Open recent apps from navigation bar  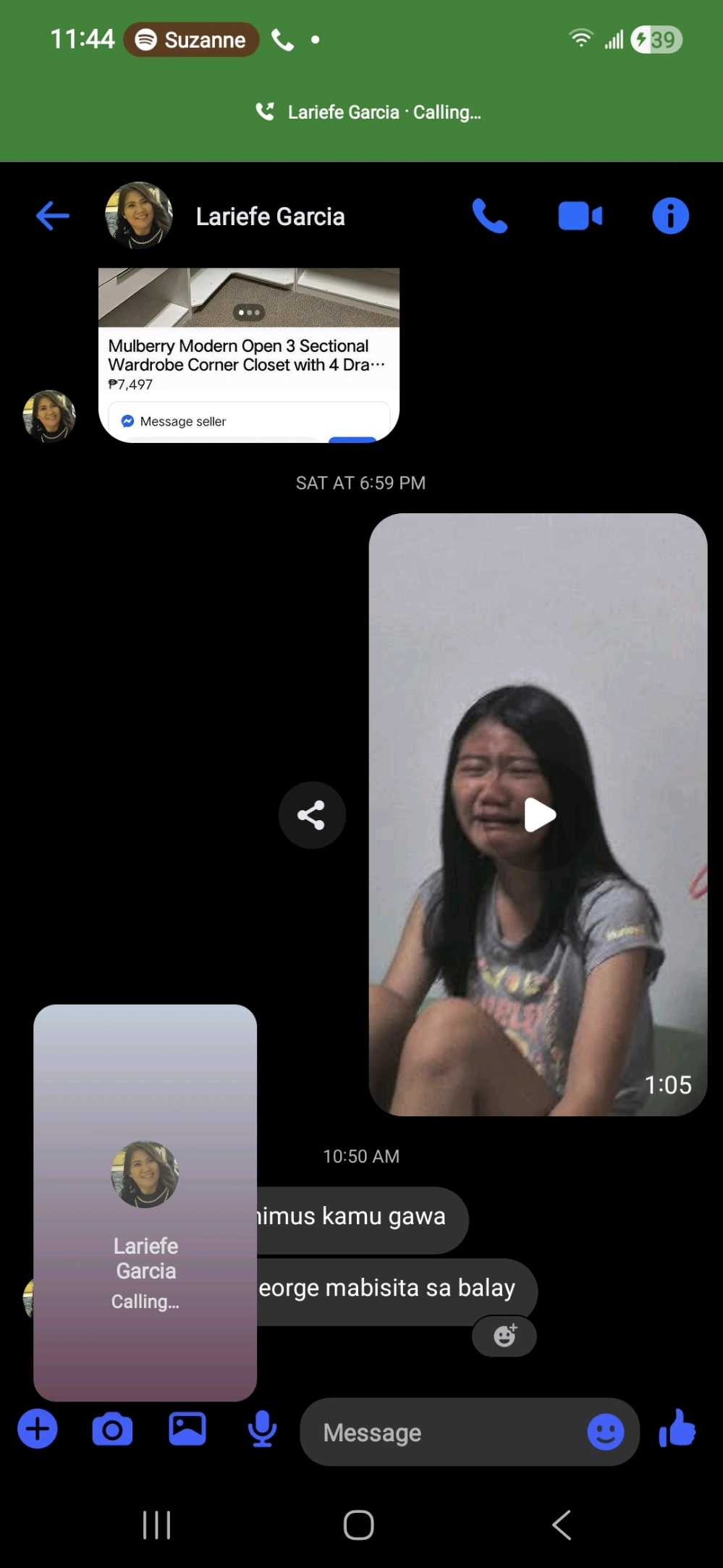click(156, 1525)
